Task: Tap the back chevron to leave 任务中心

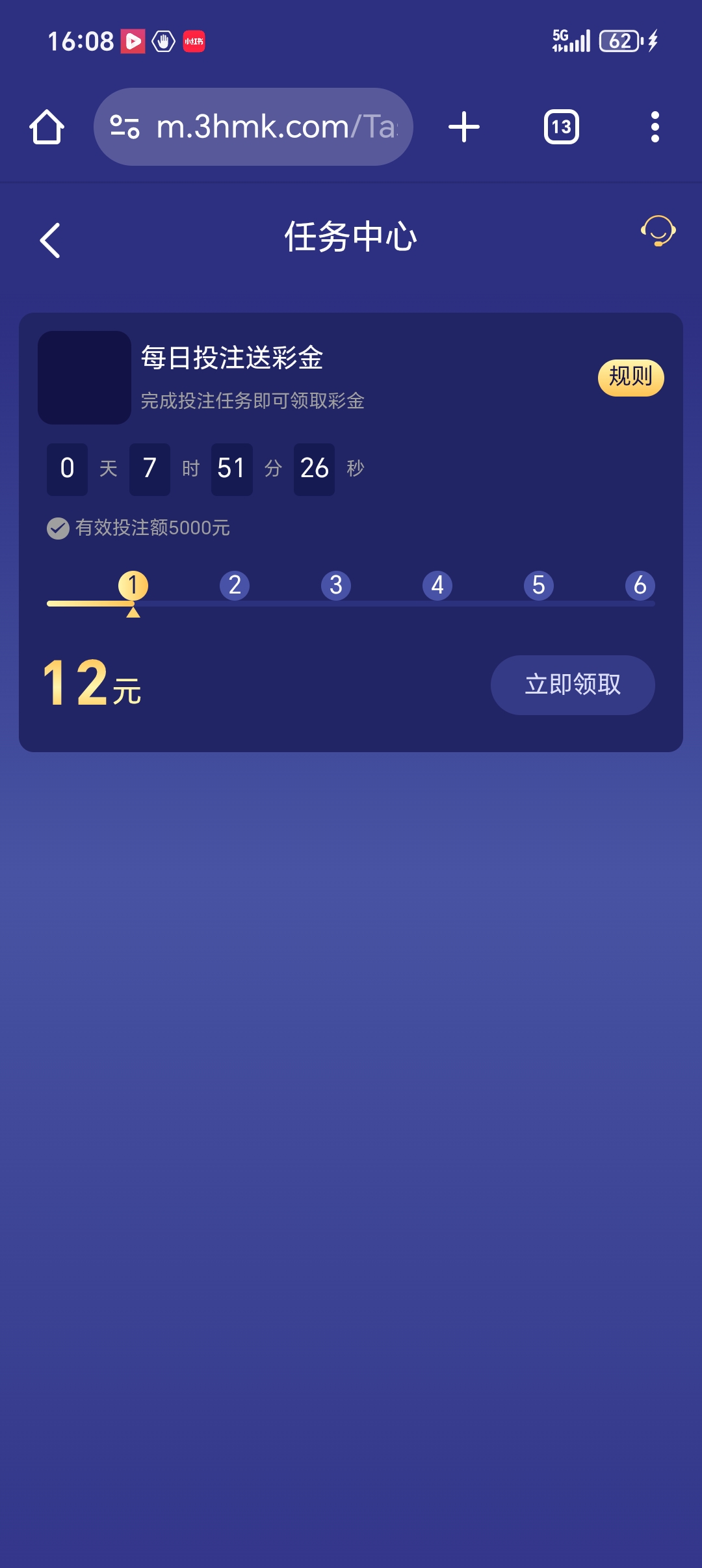Action: (x=51, y=239)
